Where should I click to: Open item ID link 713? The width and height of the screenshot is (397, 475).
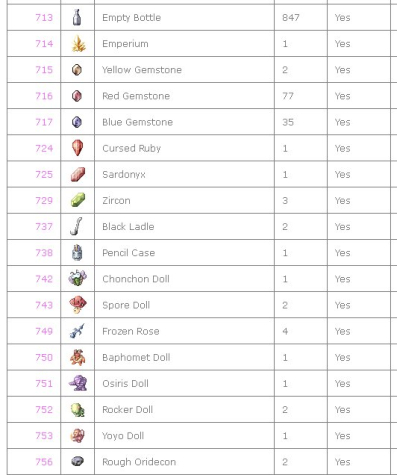coord(44,17)
